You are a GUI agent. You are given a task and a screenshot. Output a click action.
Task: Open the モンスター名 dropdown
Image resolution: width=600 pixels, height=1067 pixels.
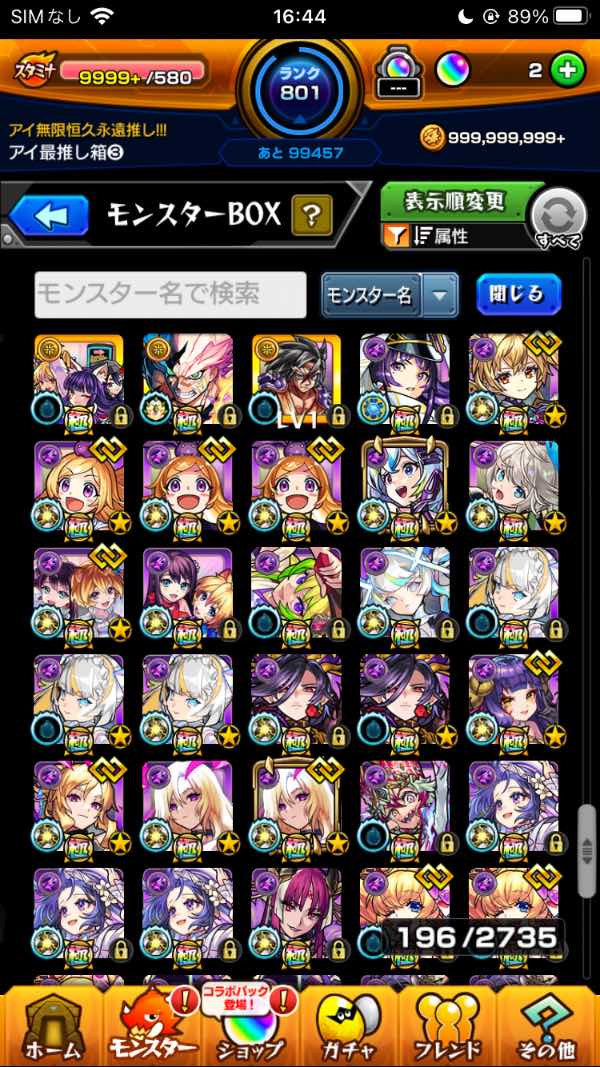point(389,295)
